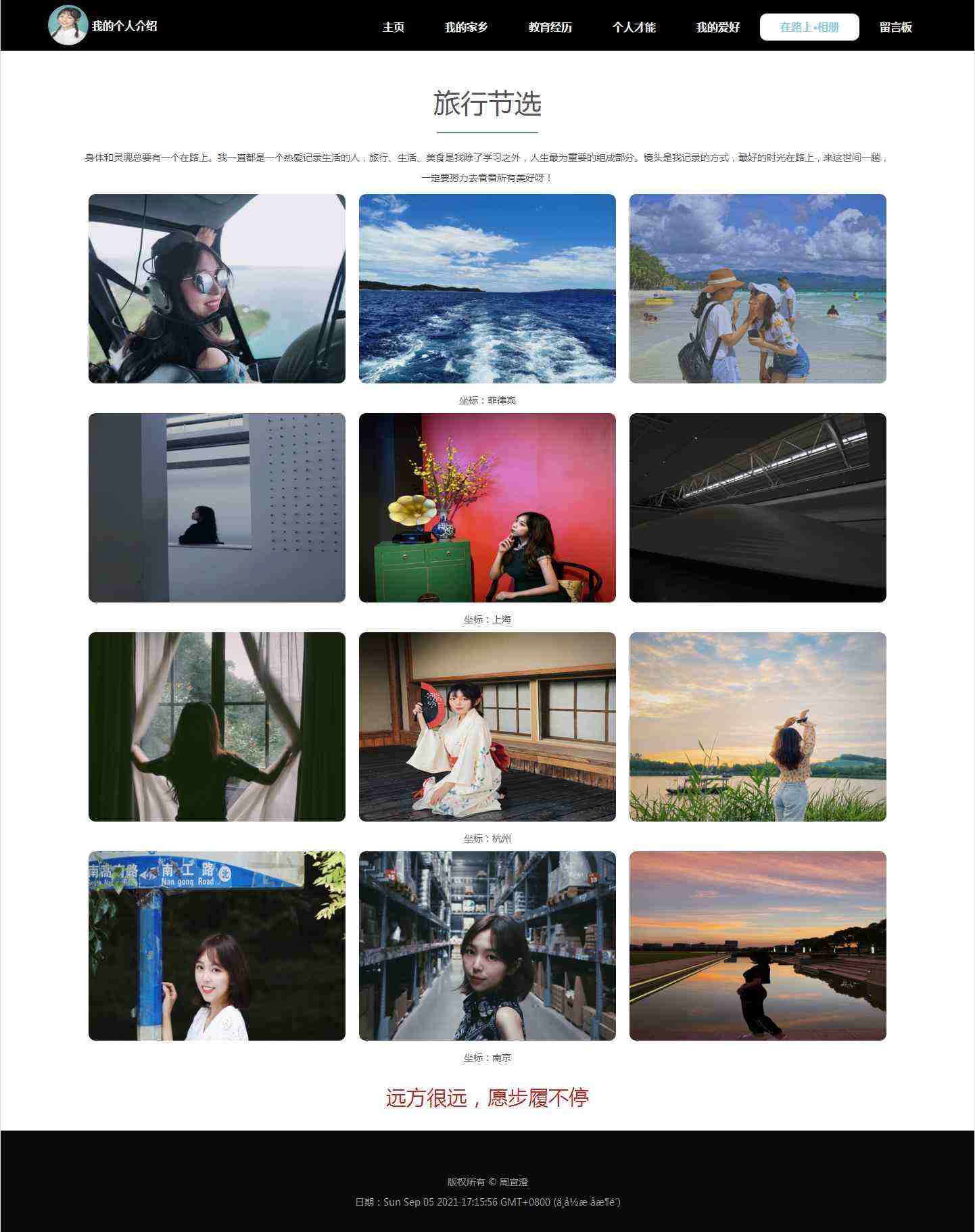Switch to 教育经历 section
The image size is (975, 1232).
(550, 27)
